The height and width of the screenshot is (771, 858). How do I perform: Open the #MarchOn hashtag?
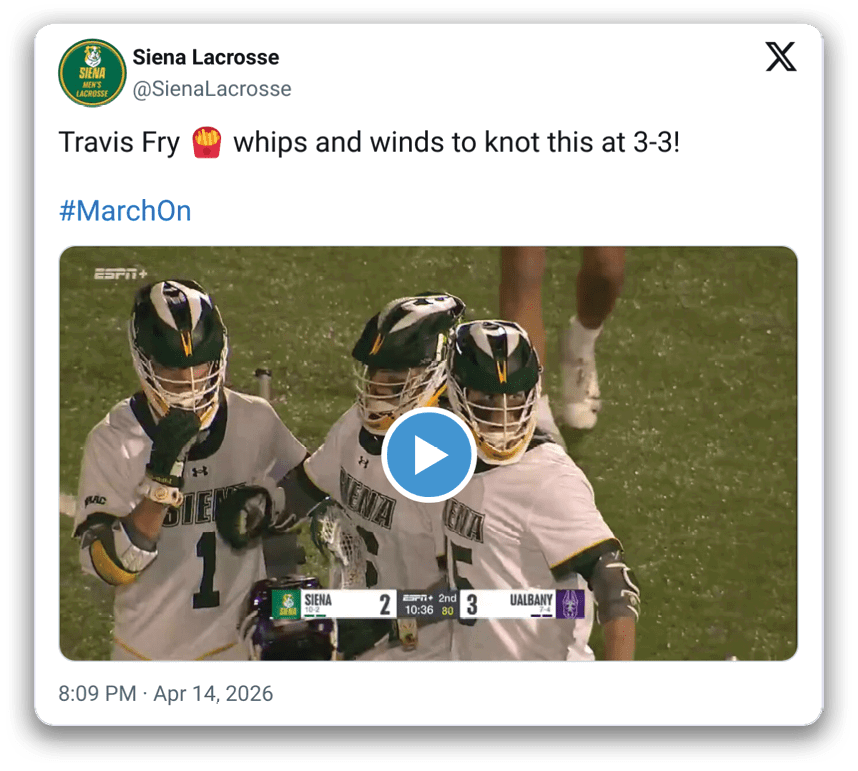click(x=125, y=211)
